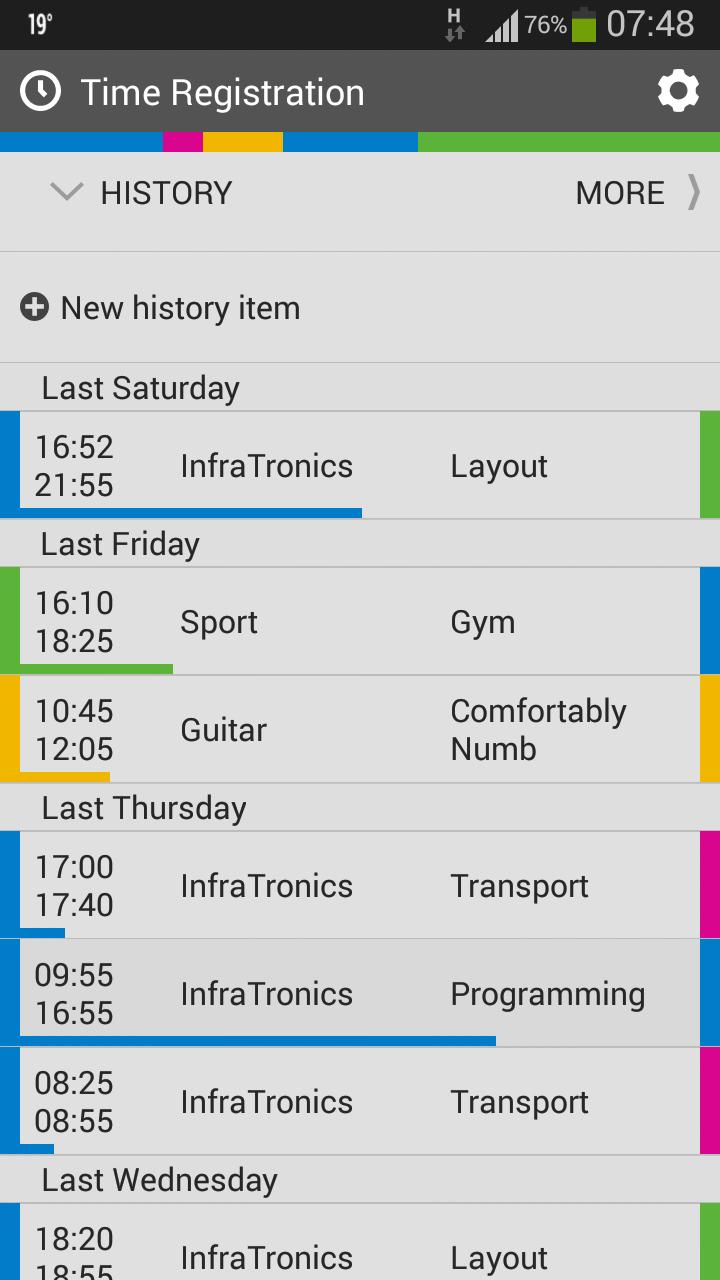720x1280 pixels.
Task: Tap the HISTORY section label
Action: pyautogui.click(x=165, y=192)
